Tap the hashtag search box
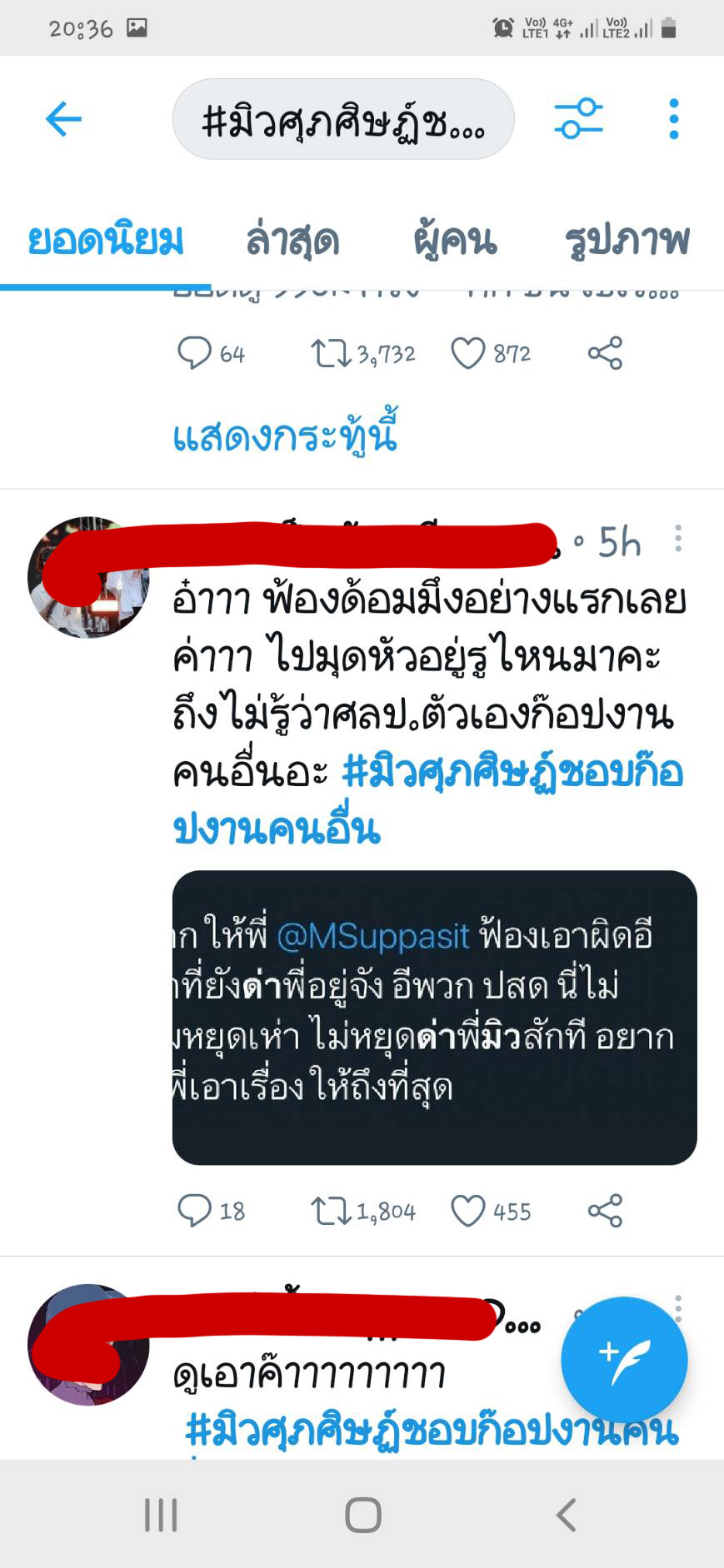724x1568 pixels. pos(342,120)
